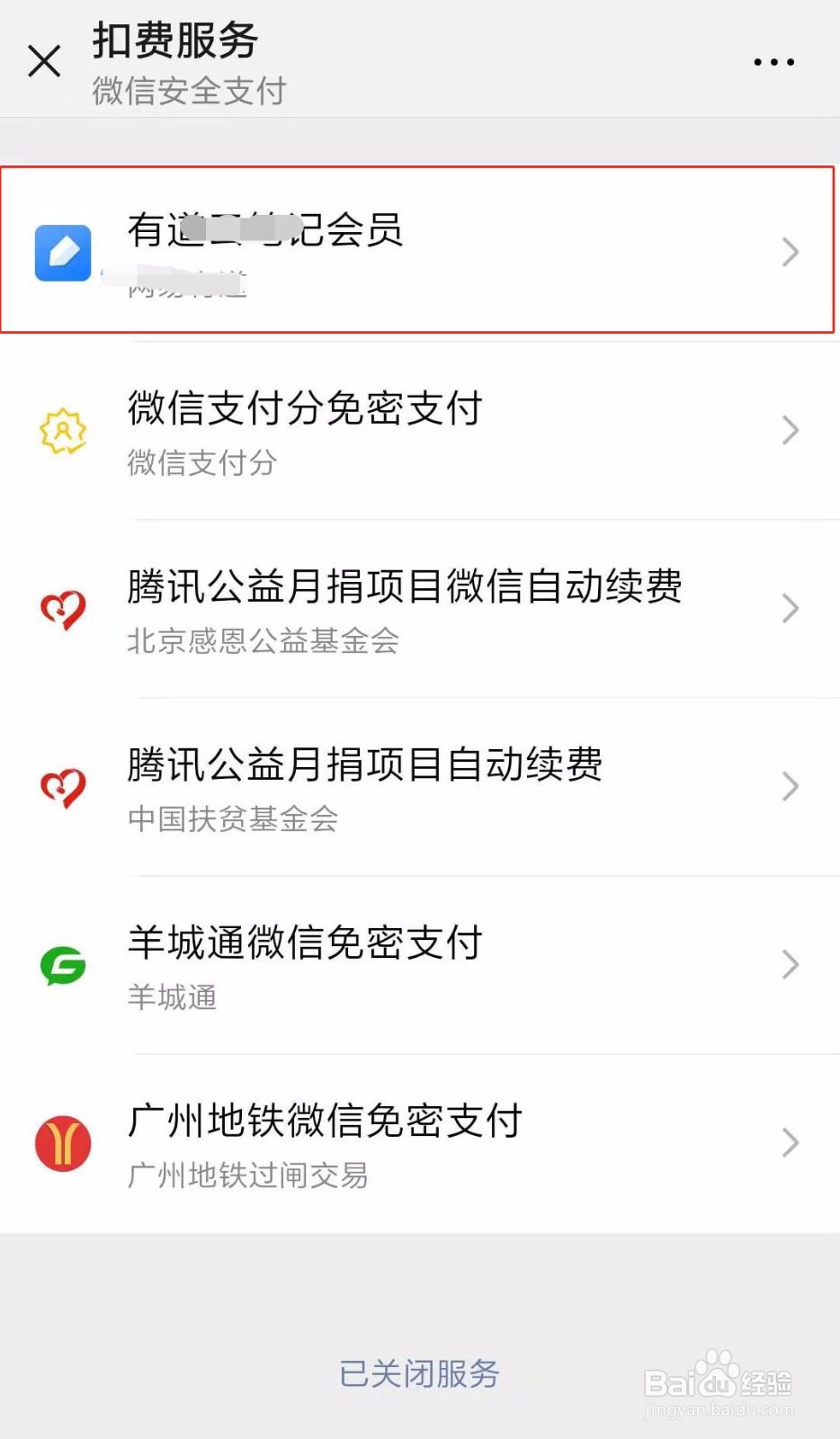Open the 扣费服务 title menu area

click(x=176, y=40)
